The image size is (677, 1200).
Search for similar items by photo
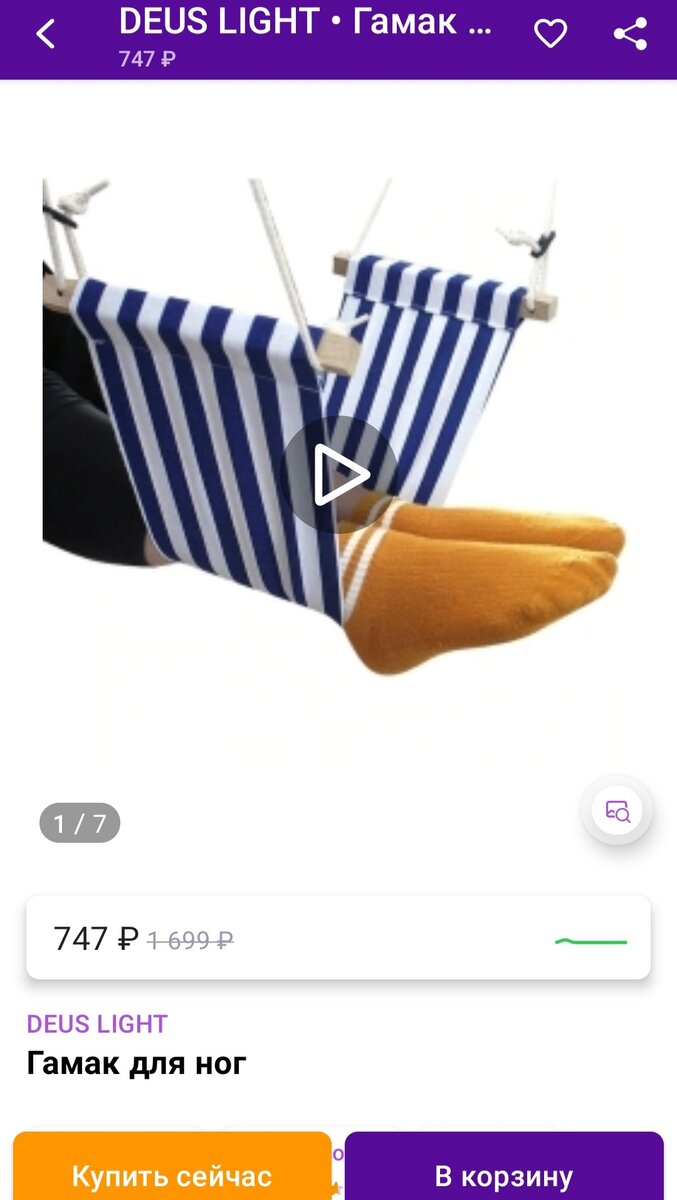click(617, 811)
